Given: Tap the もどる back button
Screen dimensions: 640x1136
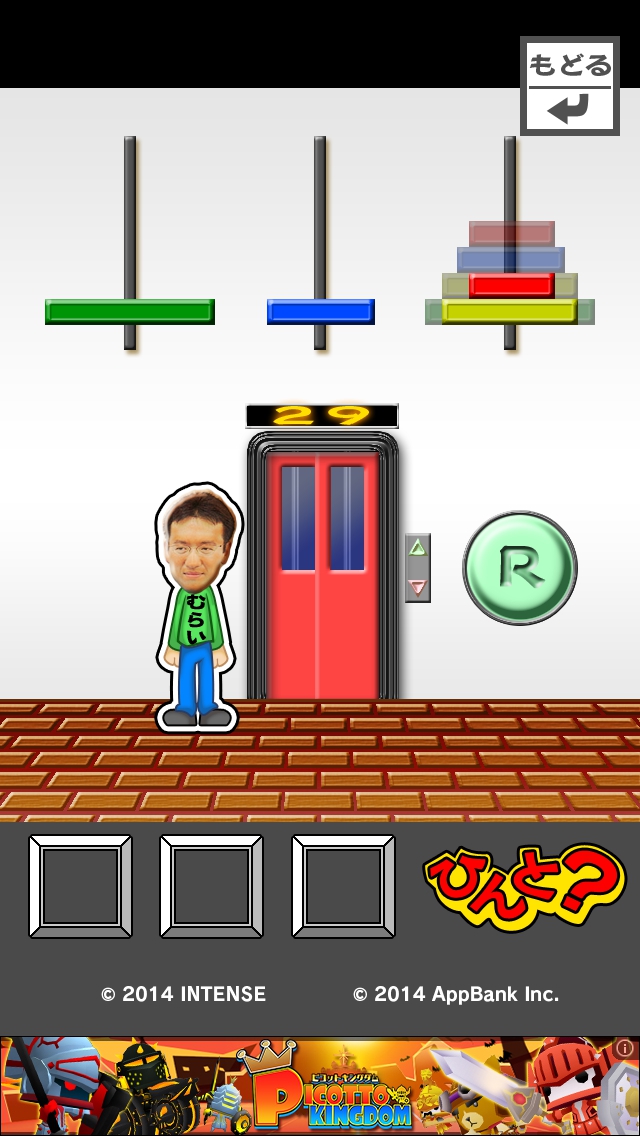Looking at the screenshot, I should click(570, 86).
